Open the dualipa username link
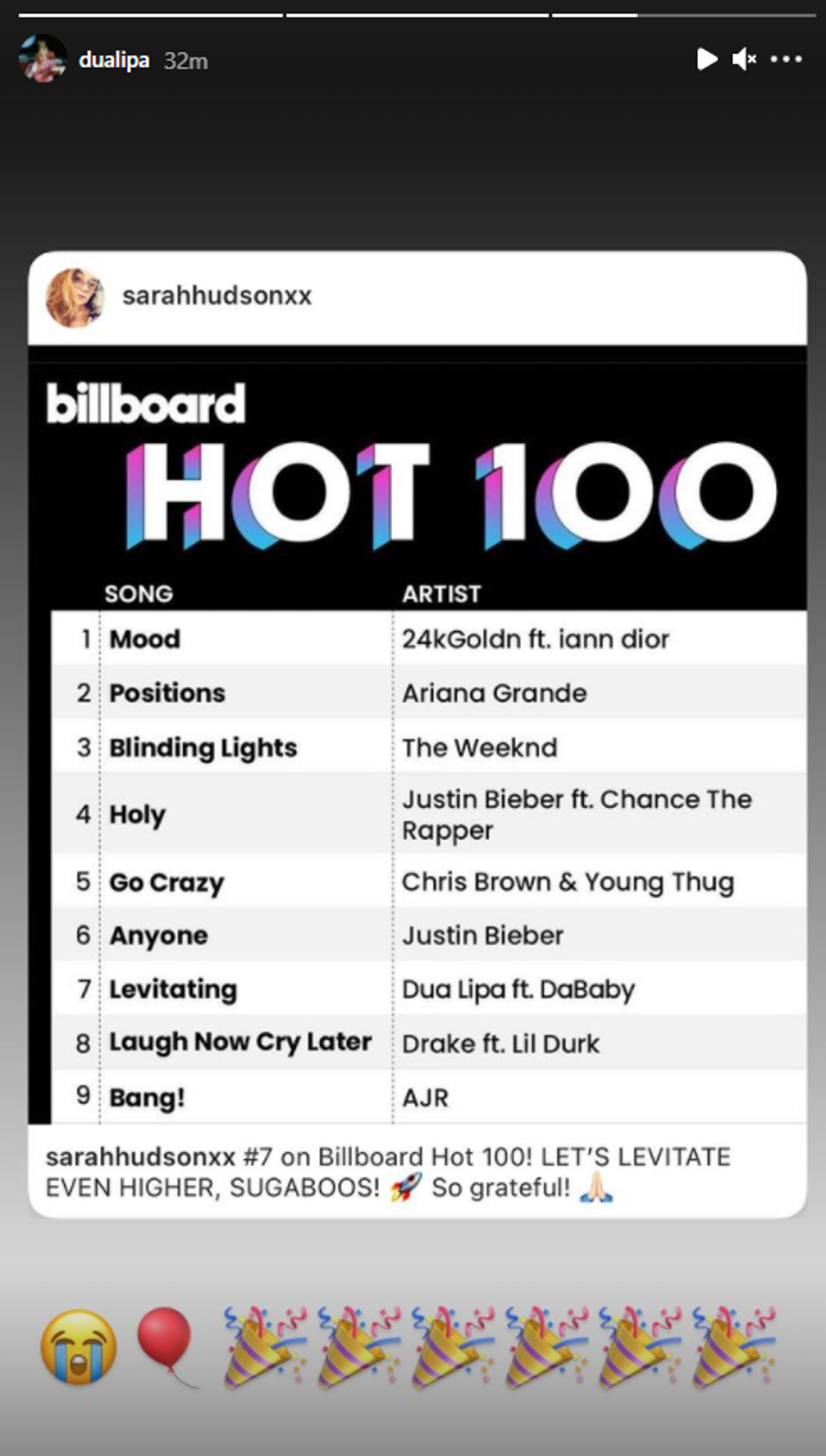This screenshot has width=826, height=1456. point(114,61)
